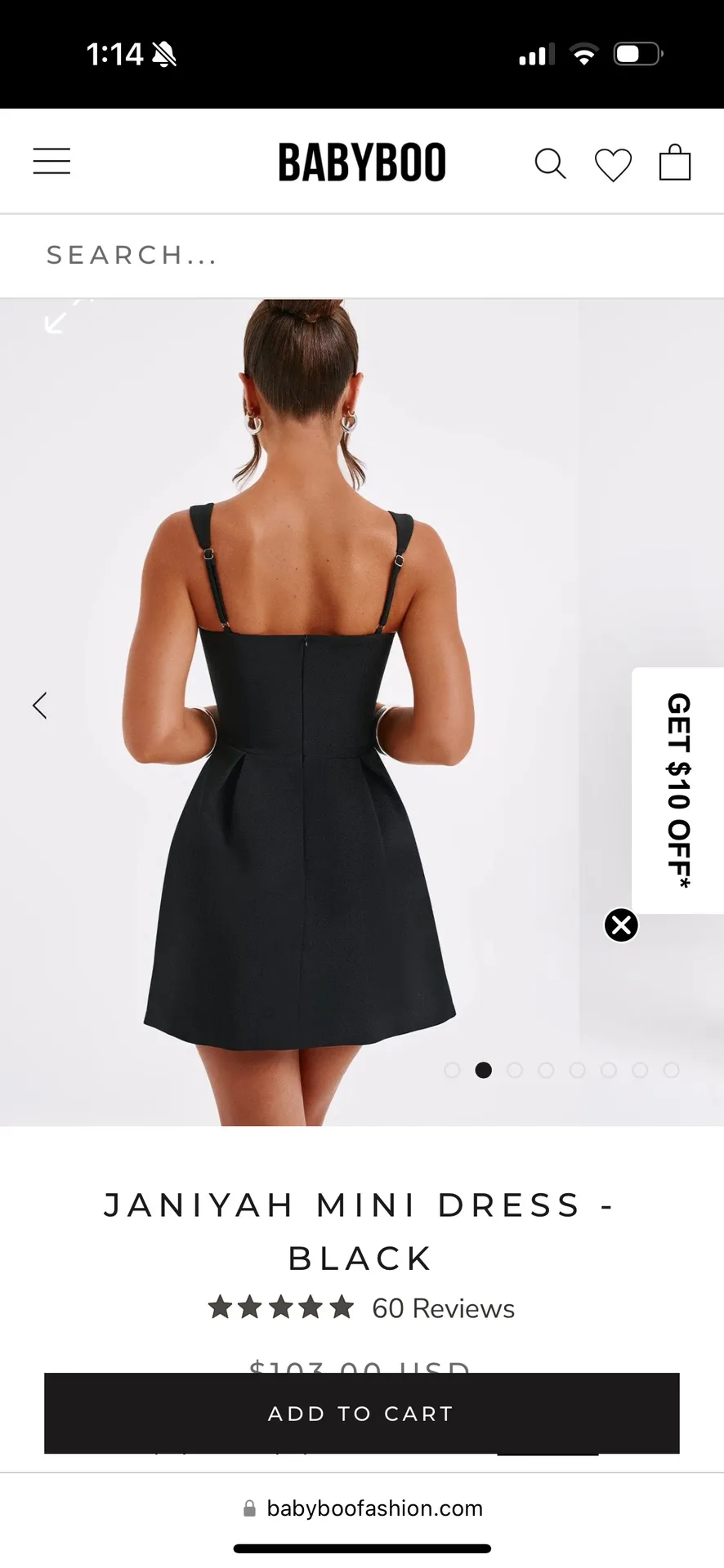Expand the 60 Reviews section
The height and width of the screenshot is (1568, 724).
pyautogui.click(x=443, y=1307)
